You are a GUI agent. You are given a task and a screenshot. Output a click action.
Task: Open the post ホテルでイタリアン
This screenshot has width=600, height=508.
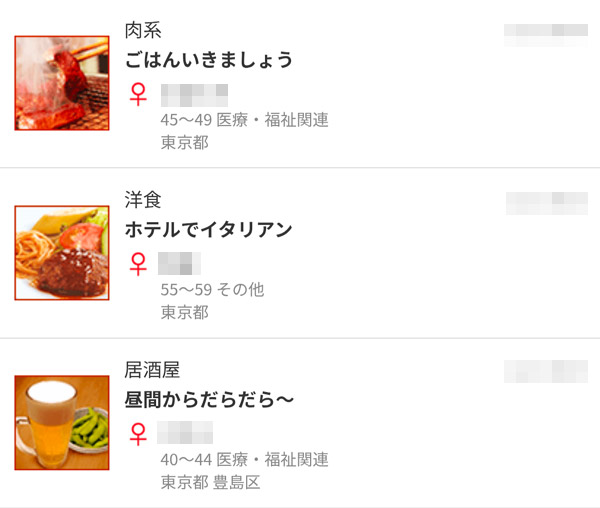click(x=209, y=230)
